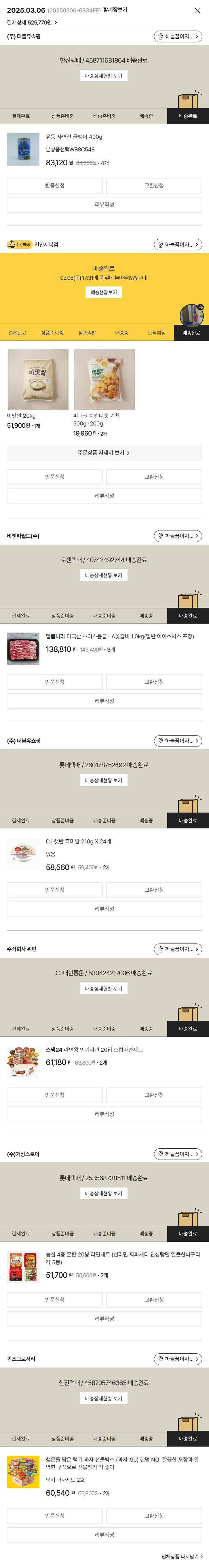Viewport: 209px width, 1568px height.
Task: Write review for 유동 자연산 골뱅이
Action: coord(104,205)
